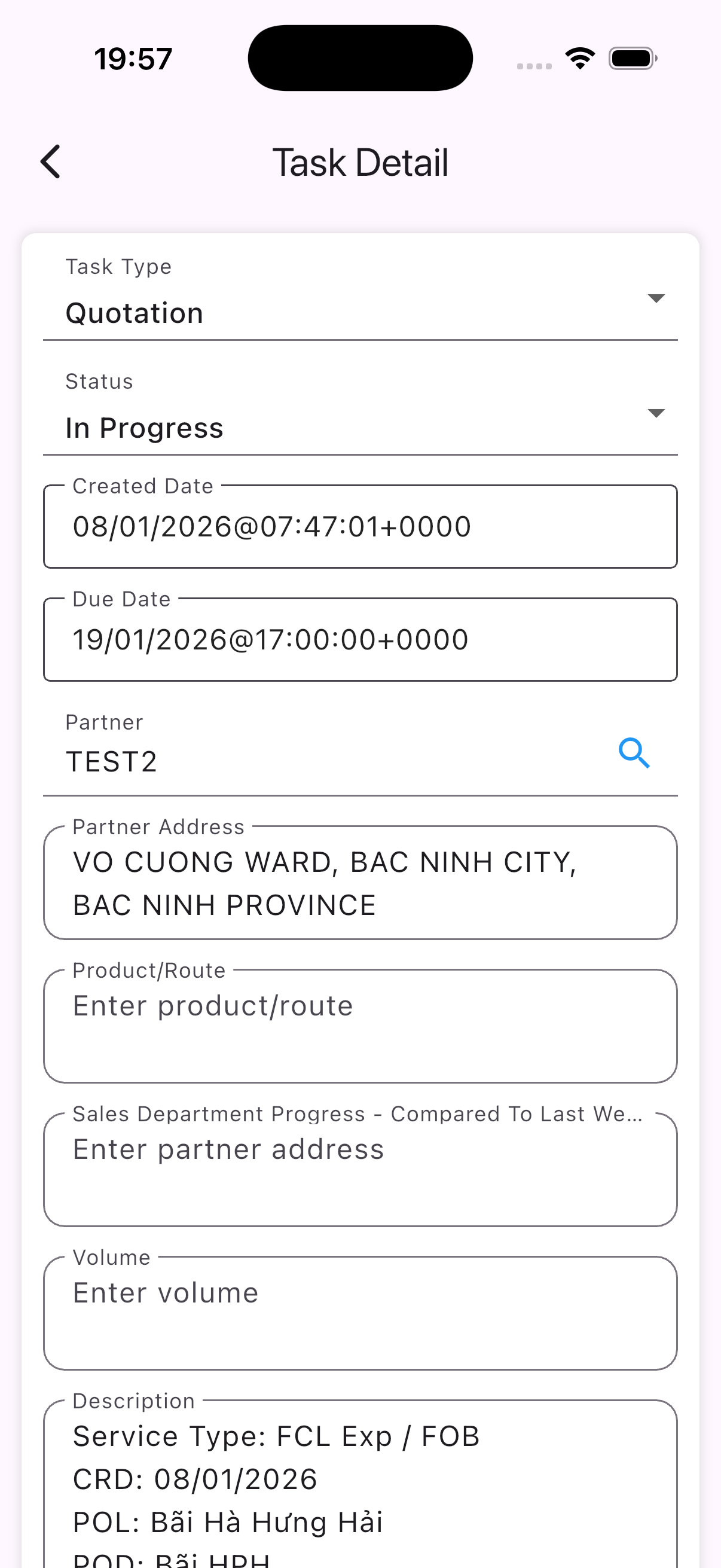Viewport: 721px width, 1568px height.
Task: Tap the battery indicator
Action: (631, 58)
